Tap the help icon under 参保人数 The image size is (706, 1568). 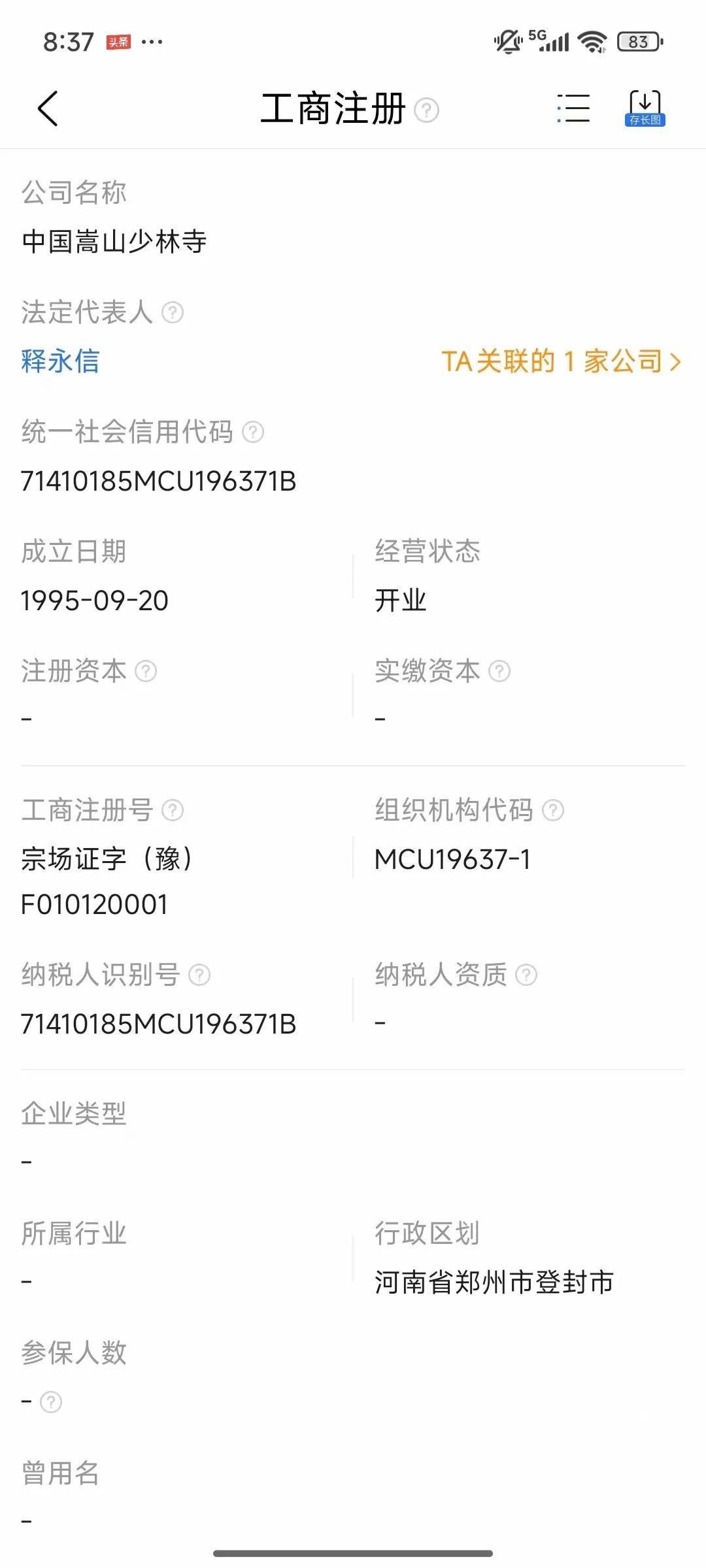coord(51,1401)
